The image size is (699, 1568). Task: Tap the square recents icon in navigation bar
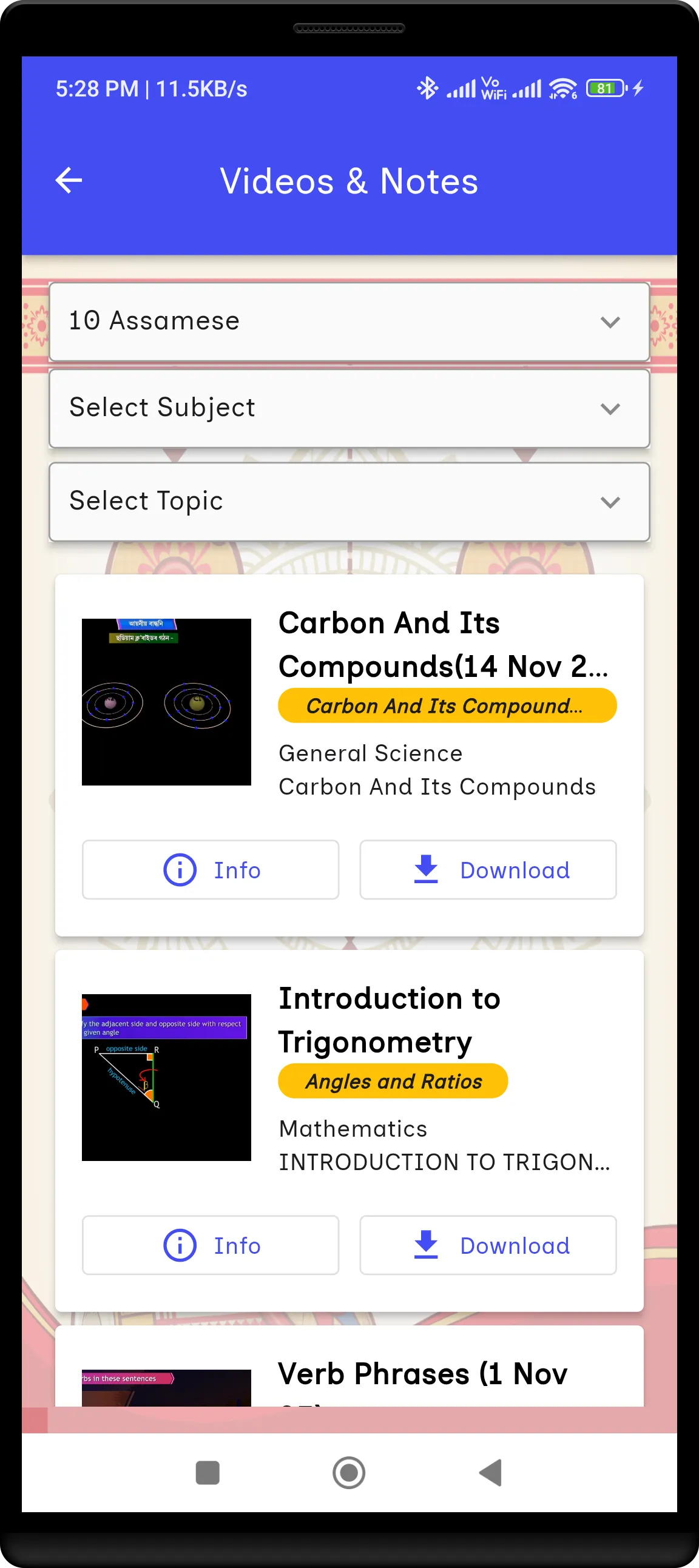208,1473
